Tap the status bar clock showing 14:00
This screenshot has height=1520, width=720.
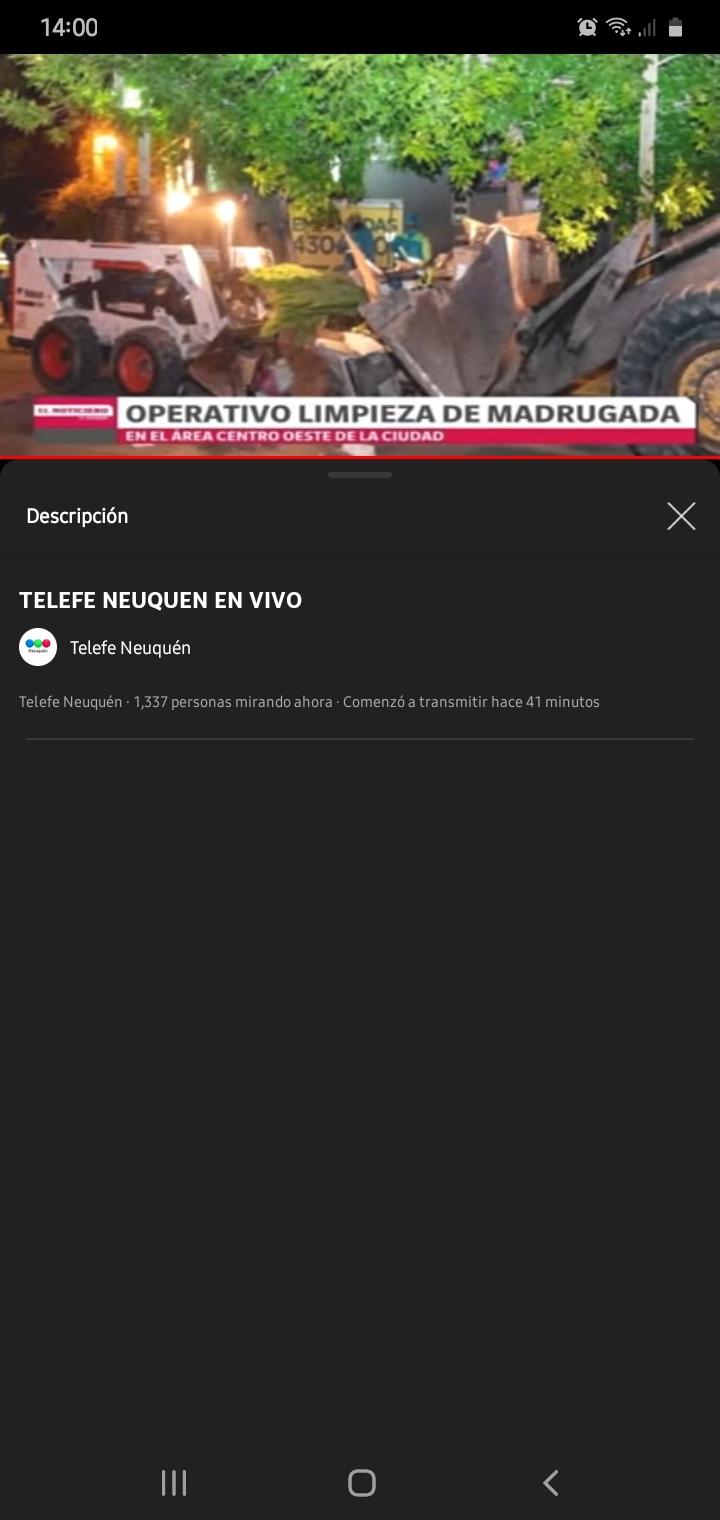68,27
